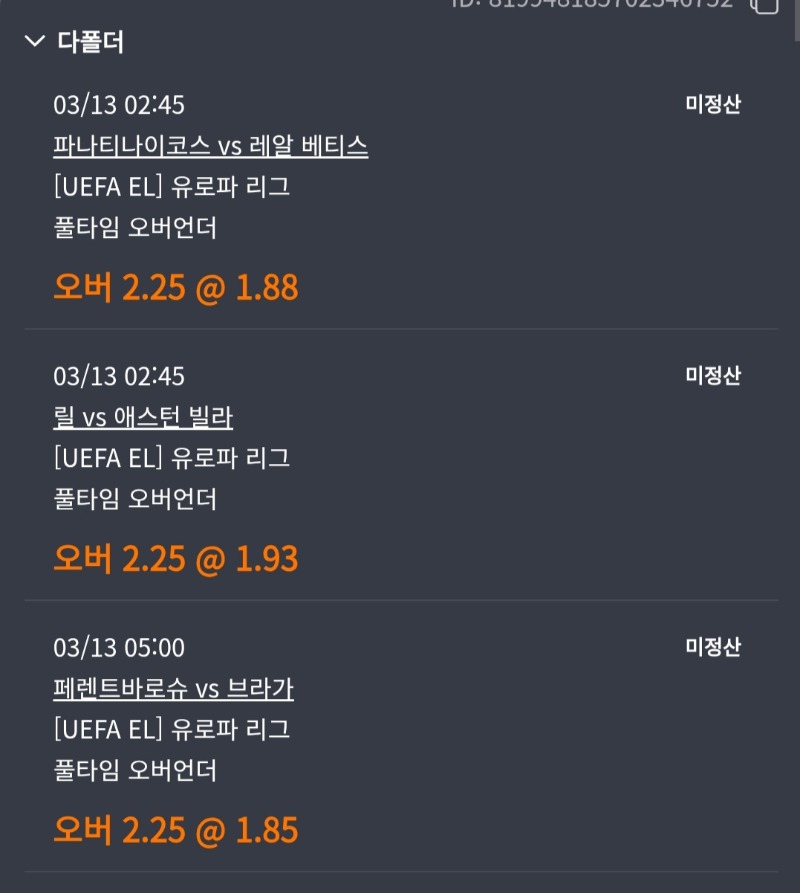Open 페렌트바로슈 vs 브라가 match link
Image resolution: width=800 pixels, height=893 pixels.
[x=173, y=689]
